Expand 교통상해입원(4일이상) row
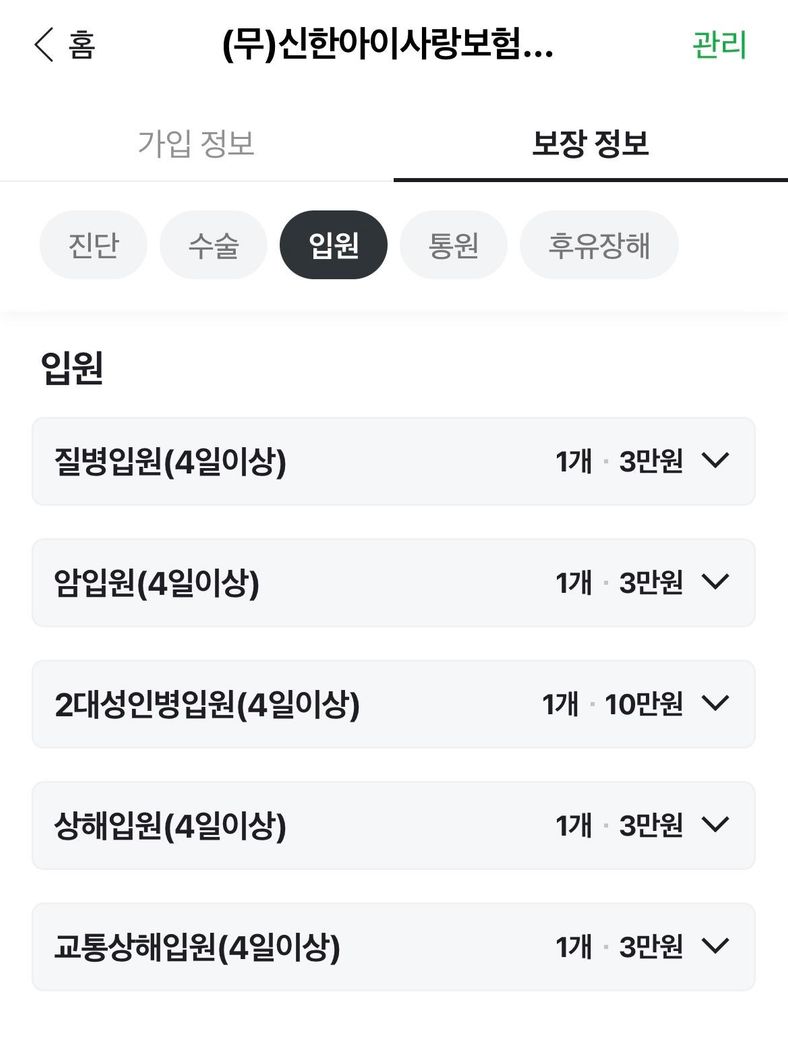This screenshot has width=788, height=1040. 393,947
